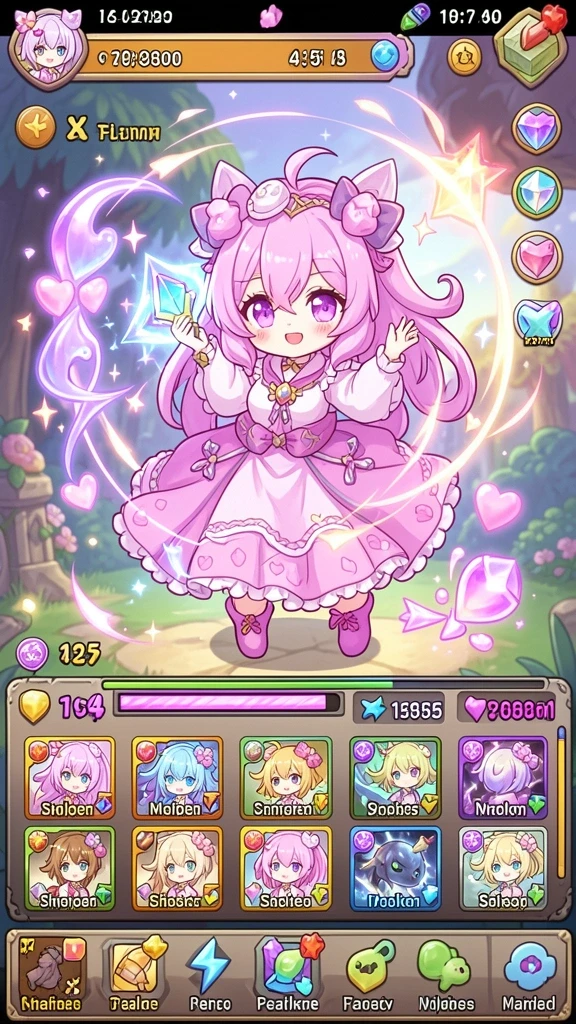Choose the blue-haired Molden character card
This screenshot has width=576, height=1024.
tap(177, 778)
